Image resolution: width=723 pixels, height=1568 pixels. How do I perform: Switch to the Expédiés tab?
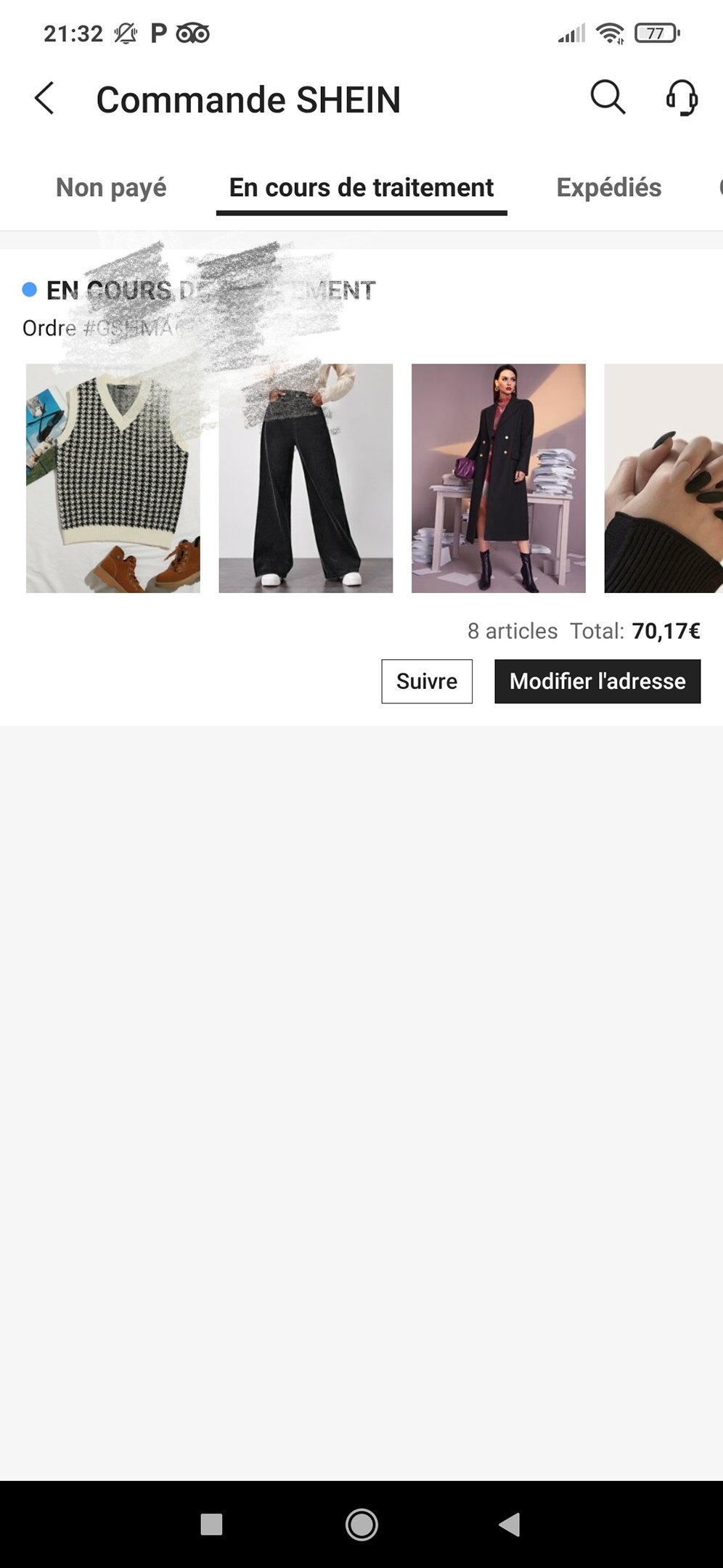(608, 188)
